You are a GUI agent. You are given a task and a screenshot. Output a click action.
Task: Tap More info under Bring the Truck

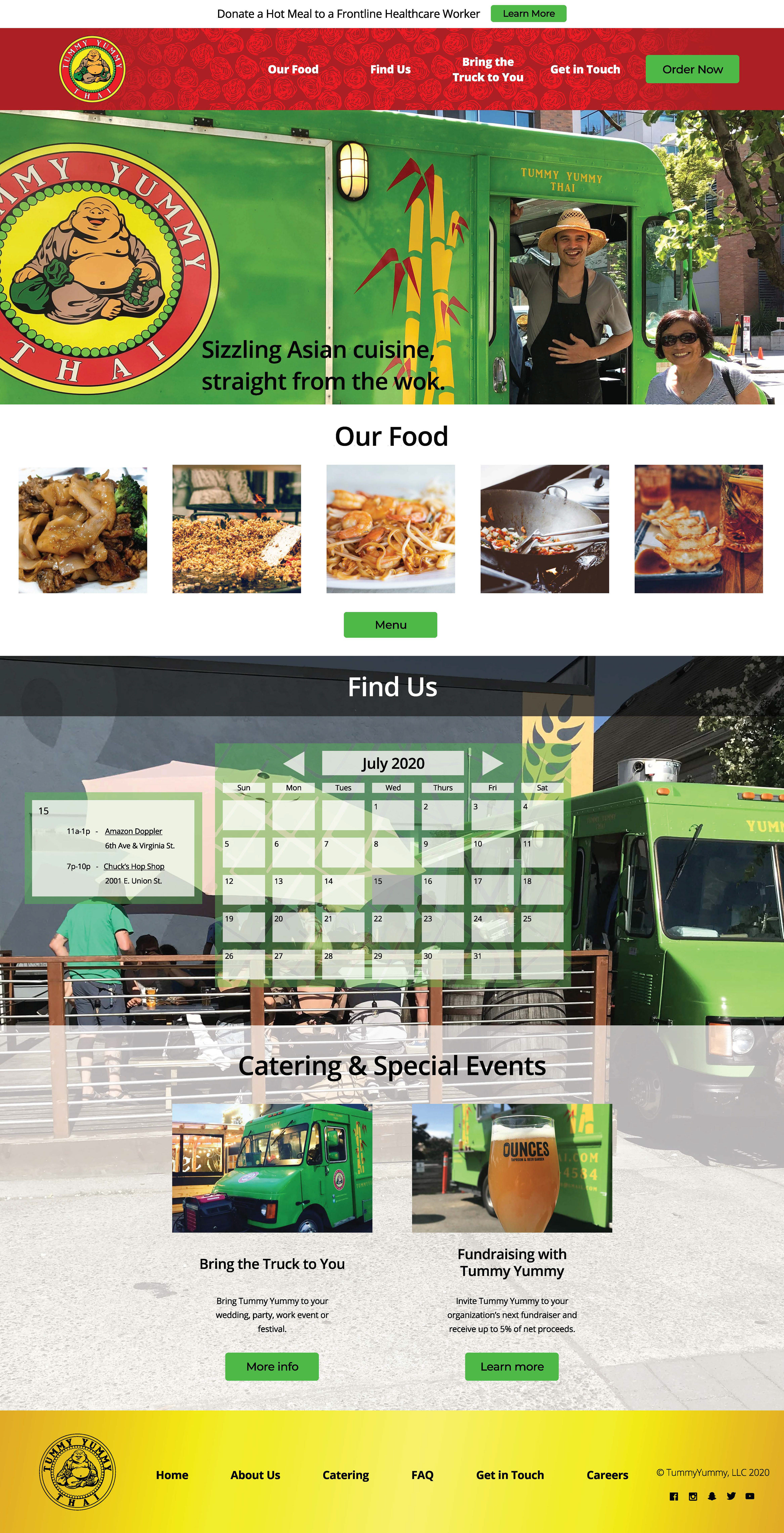coord(272,1366)
